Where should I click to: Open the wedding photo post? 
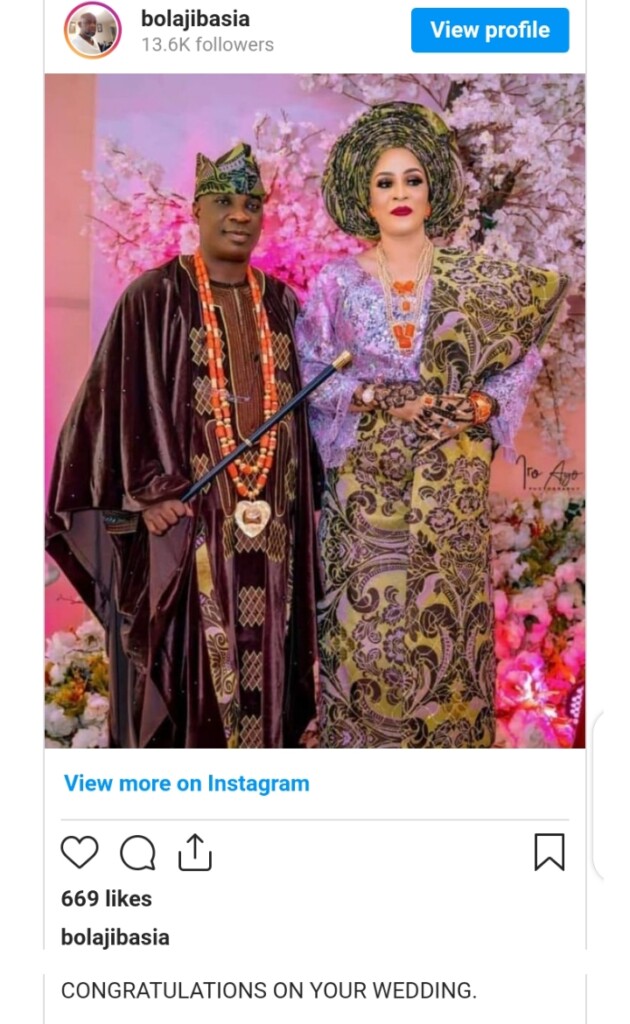(x=315, y=410)
